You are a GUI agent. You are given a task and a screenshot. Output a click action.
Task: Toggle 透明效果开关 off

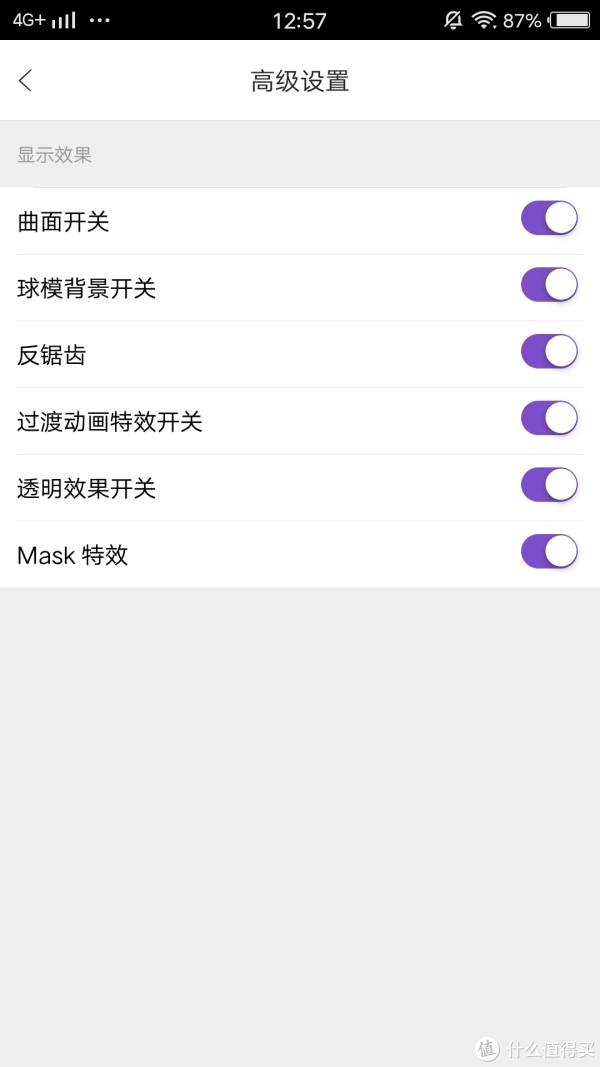click(x=550, y=485)
